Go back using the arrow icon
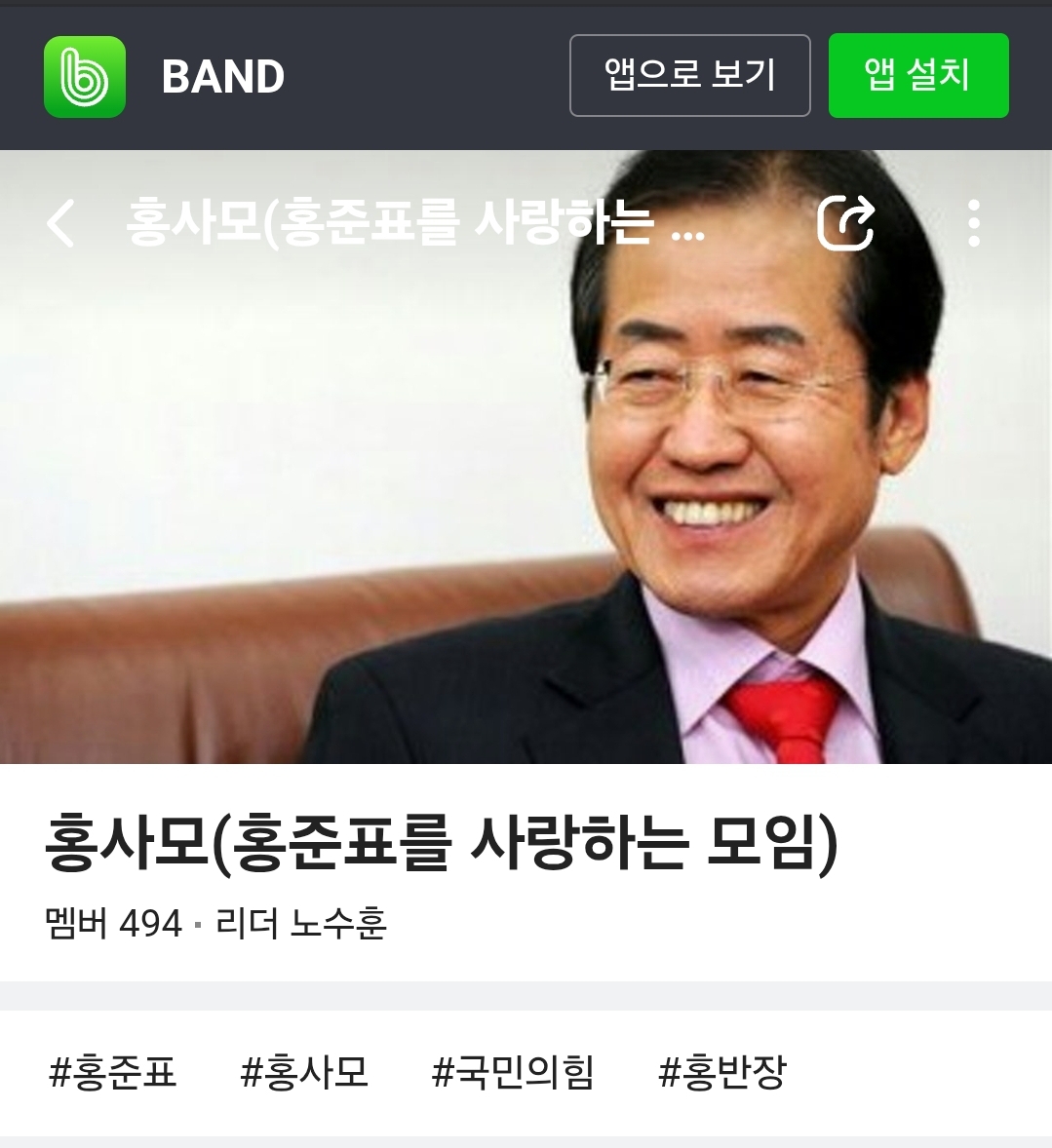Image resolution: width=1052 pixels, height=1148 pixels. pyautogui.click(x=60, y=223)
